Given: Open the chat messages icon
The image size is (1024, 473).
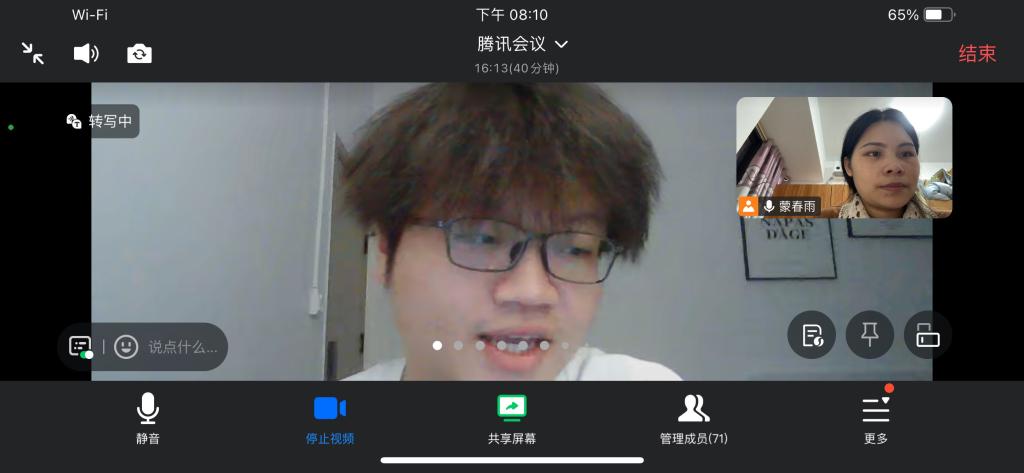Looking at the screenshot, I should 80,347.
